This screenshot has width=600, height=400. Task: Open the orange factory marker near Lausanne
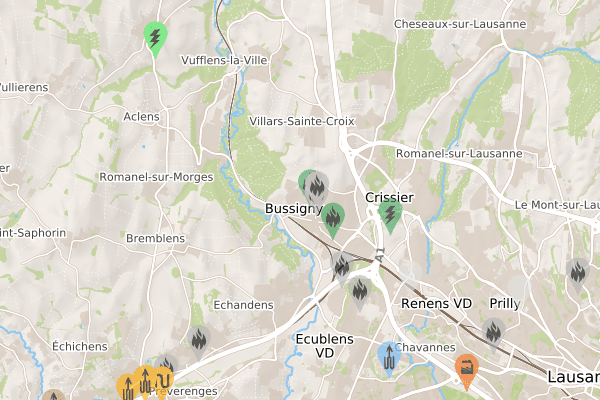[x=465, y=367]
